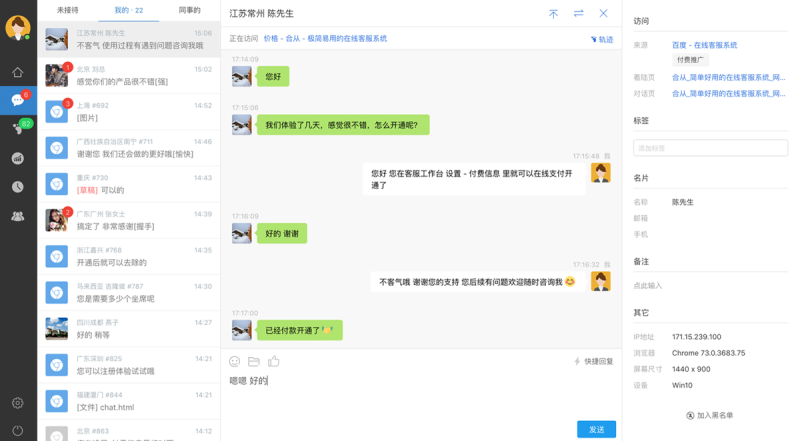Open the 快捷回复 quick replies
Image resolution: width=800 pixels, height=441 pixels.
pyautogui.click(x=594, y=362)
